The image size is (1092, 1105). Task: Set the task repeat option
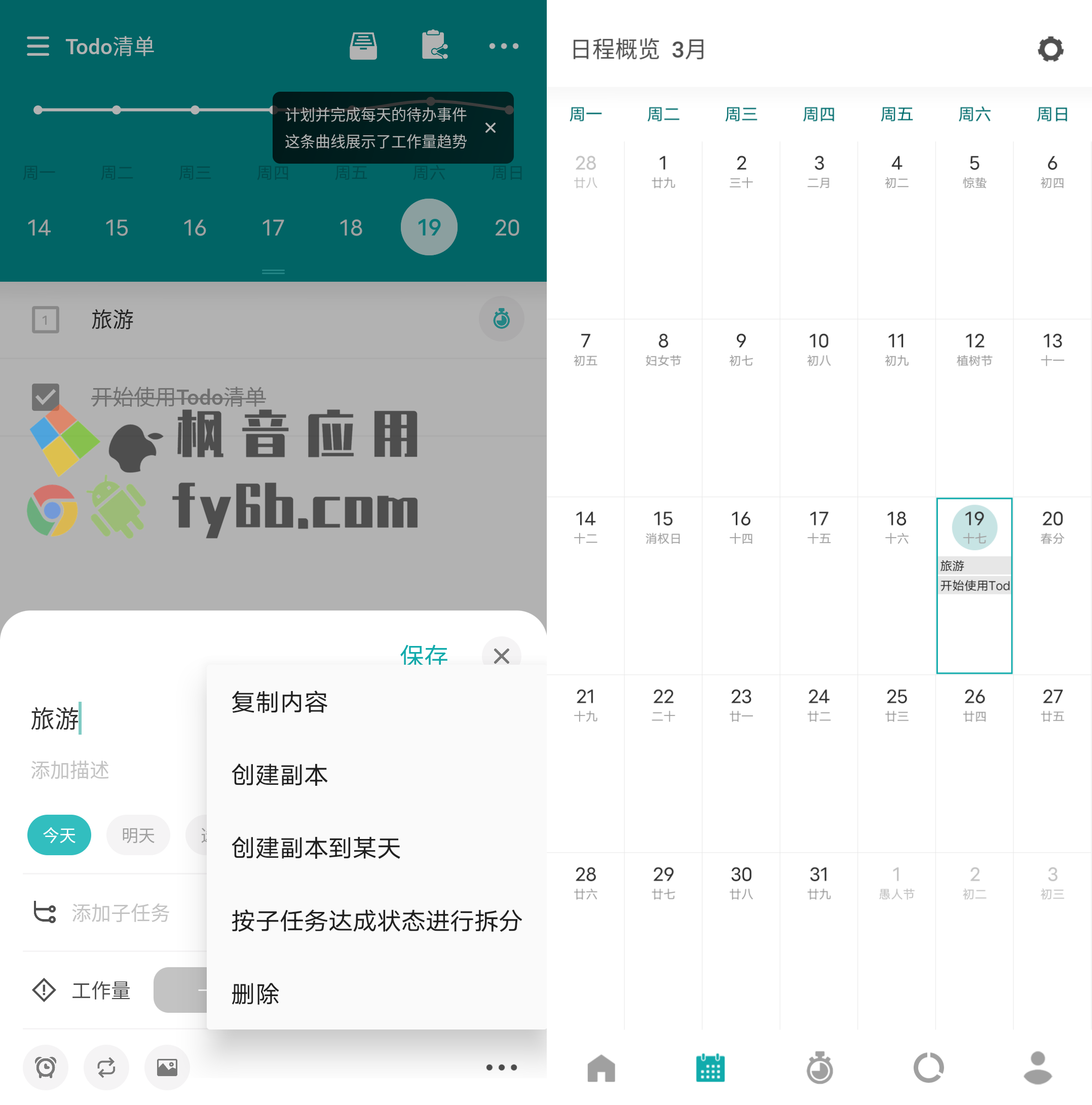[x=106, y=1067]
